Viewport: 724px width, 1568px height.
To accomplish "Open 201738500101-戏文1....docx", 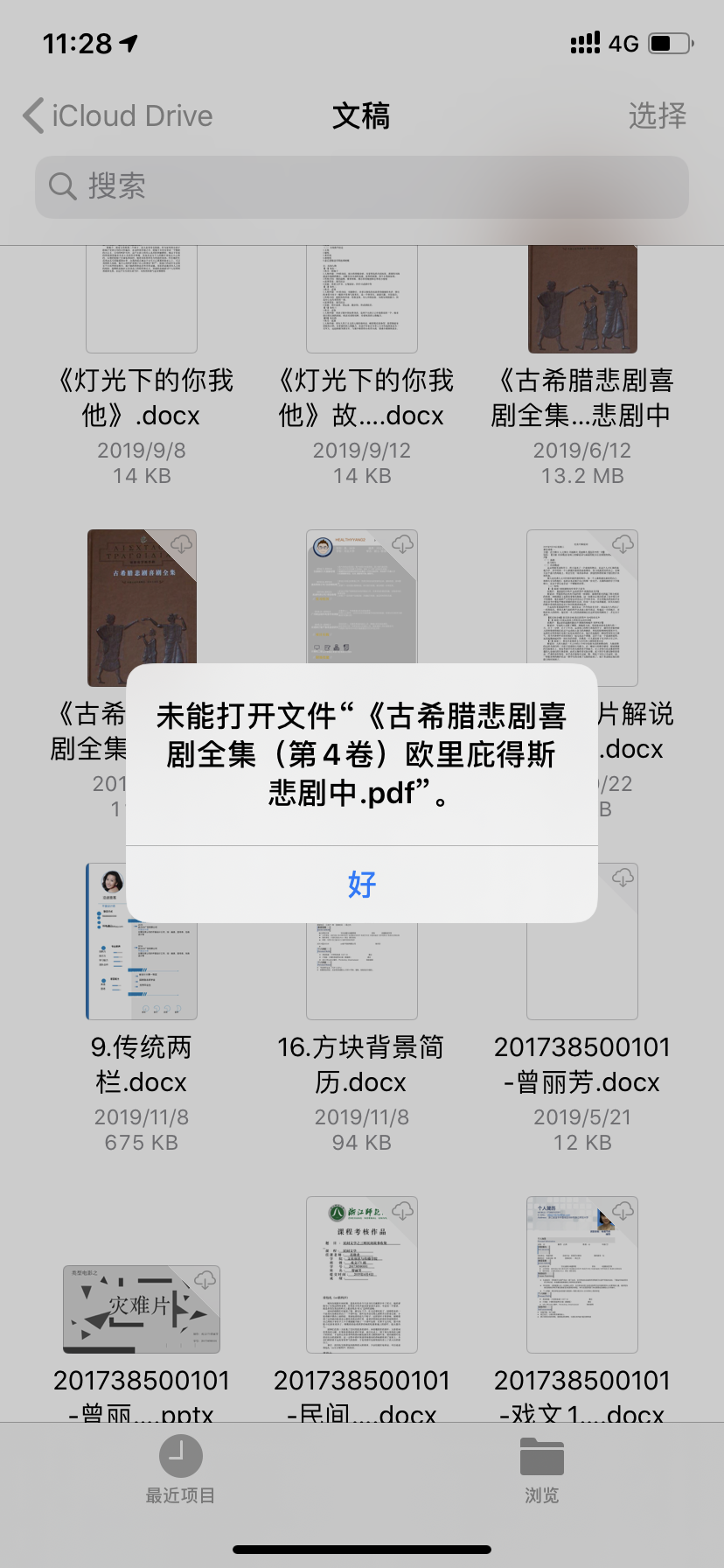I will [582, 1276].
